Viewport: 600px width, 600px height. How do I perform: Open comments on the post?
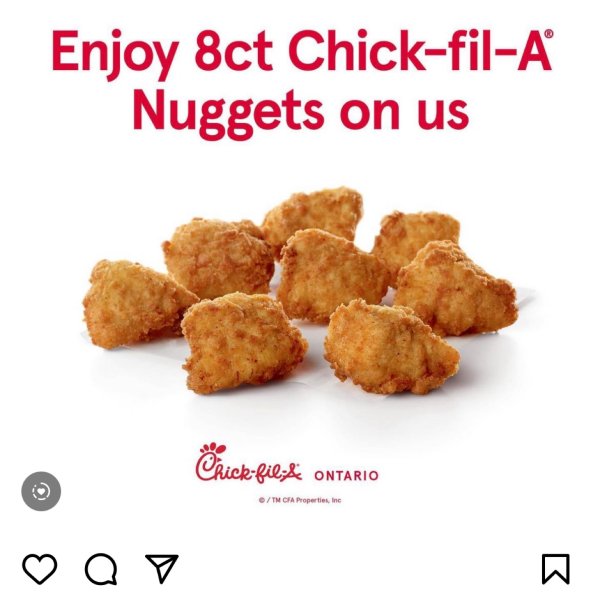point(101,569)
